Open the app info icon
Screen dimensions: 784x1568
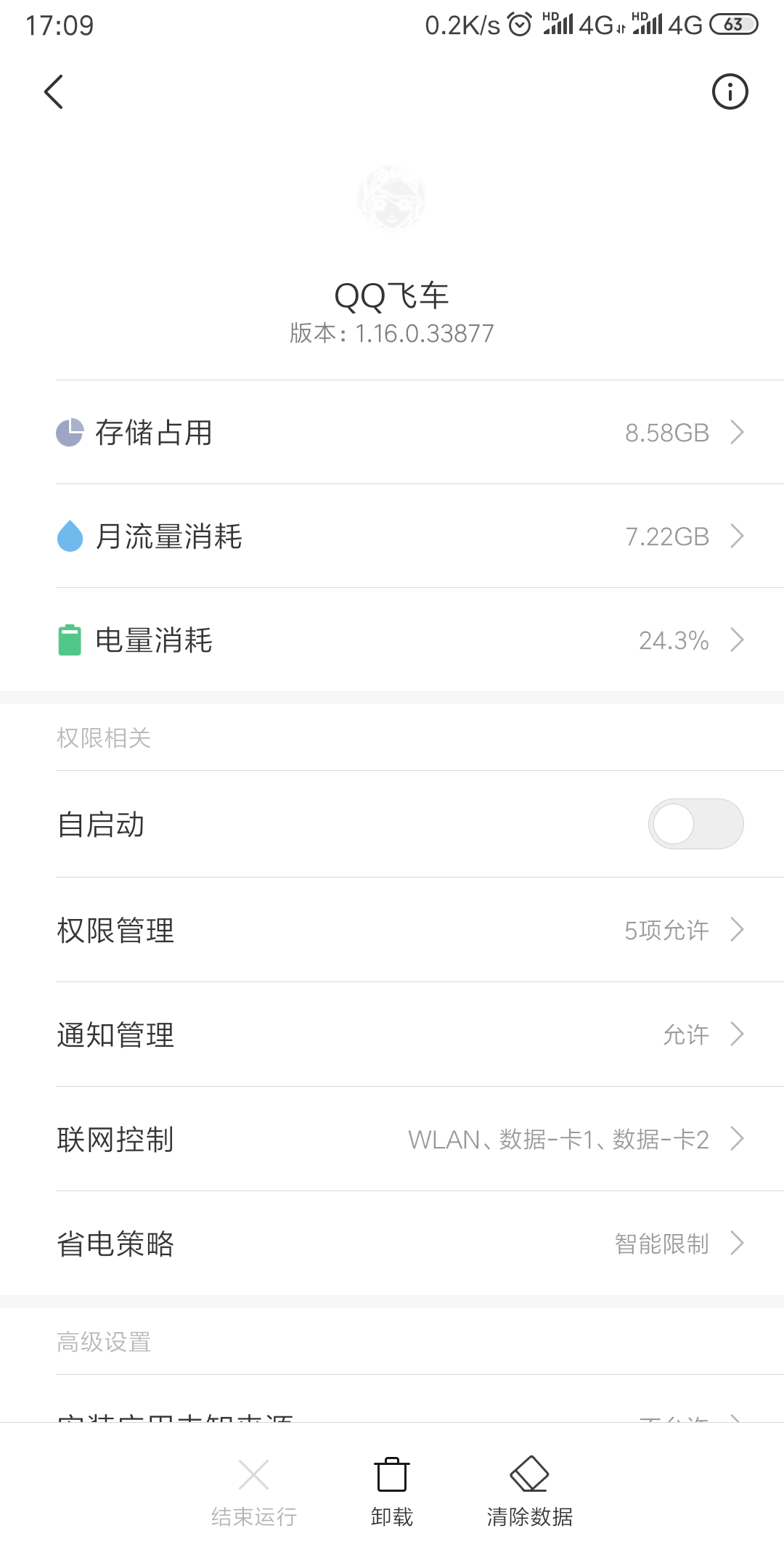pyautogui.click(x=730, y=92)
